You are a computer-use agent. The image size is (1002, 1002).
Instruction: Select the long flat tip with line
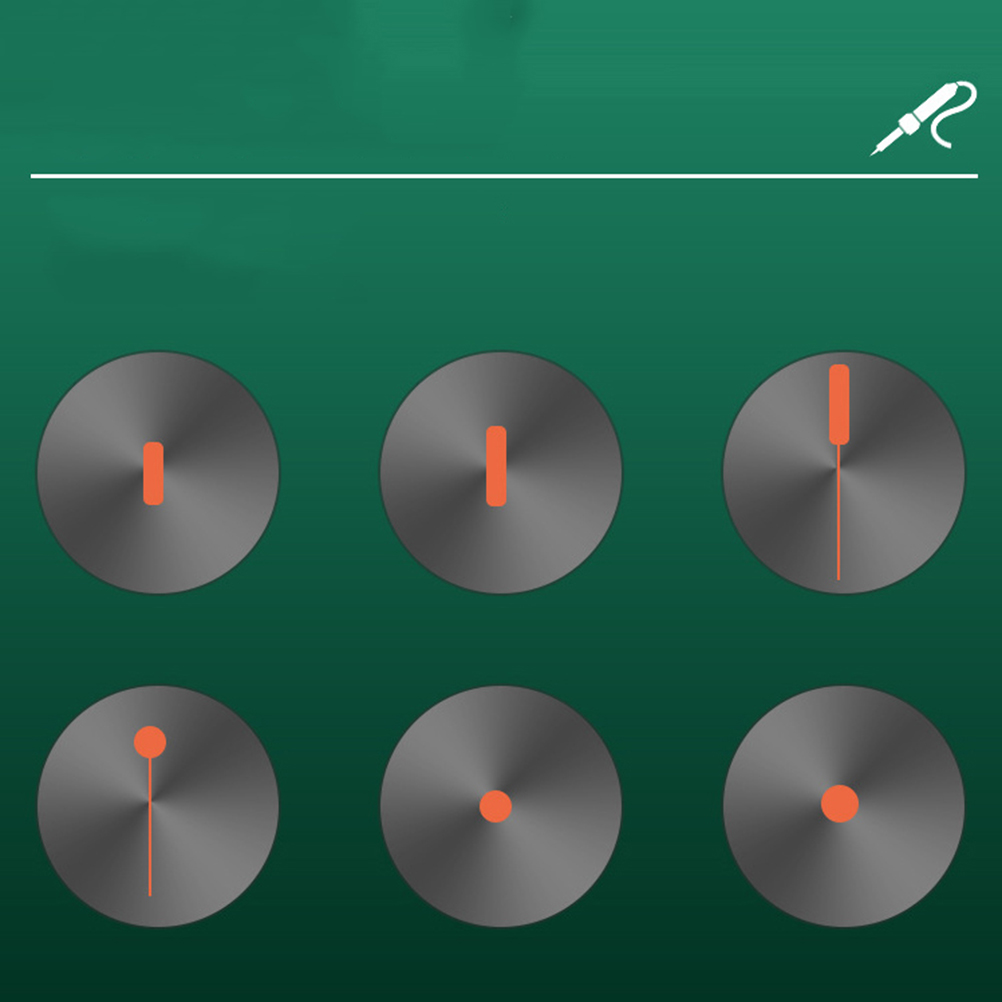843,472
